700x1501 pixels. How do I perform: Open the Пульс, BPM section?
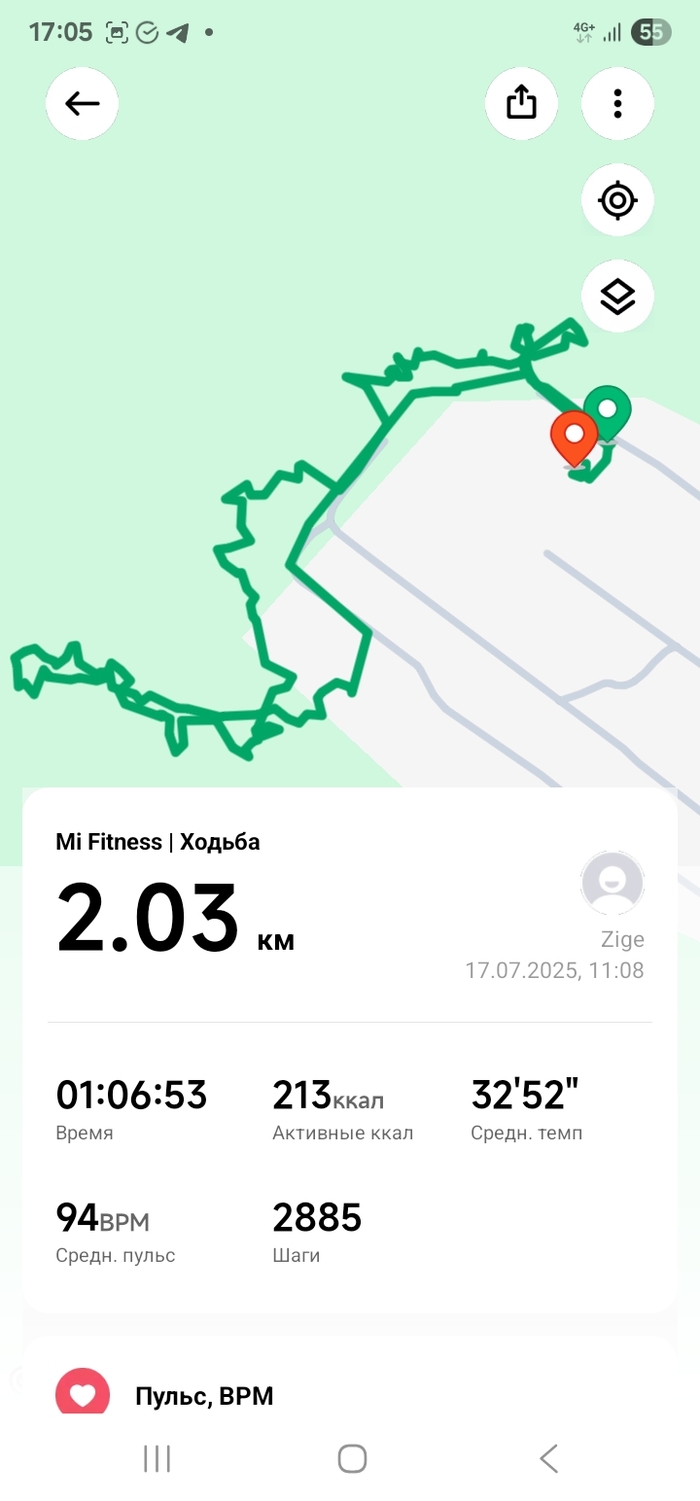tap(204, 1395)
